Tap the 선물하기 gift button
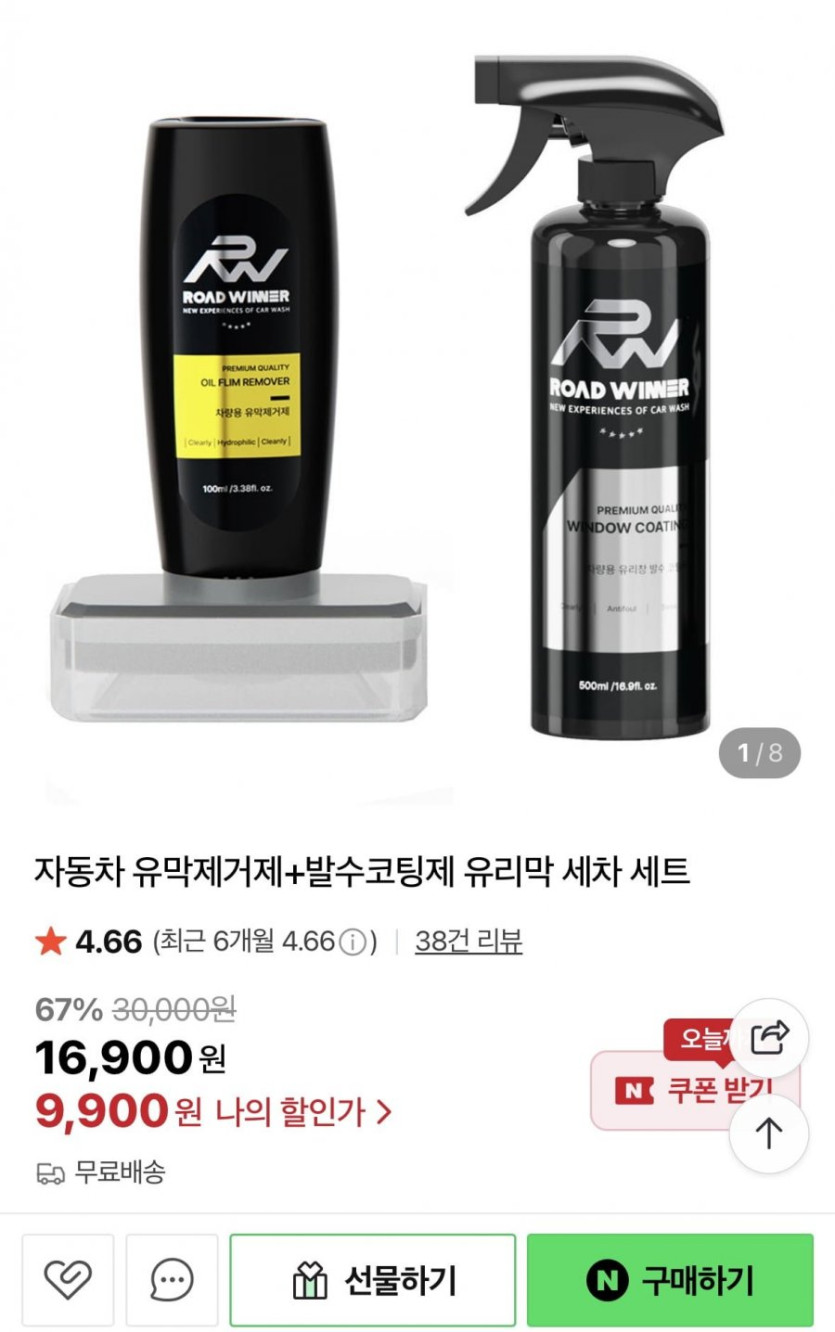 point(372,1279)
